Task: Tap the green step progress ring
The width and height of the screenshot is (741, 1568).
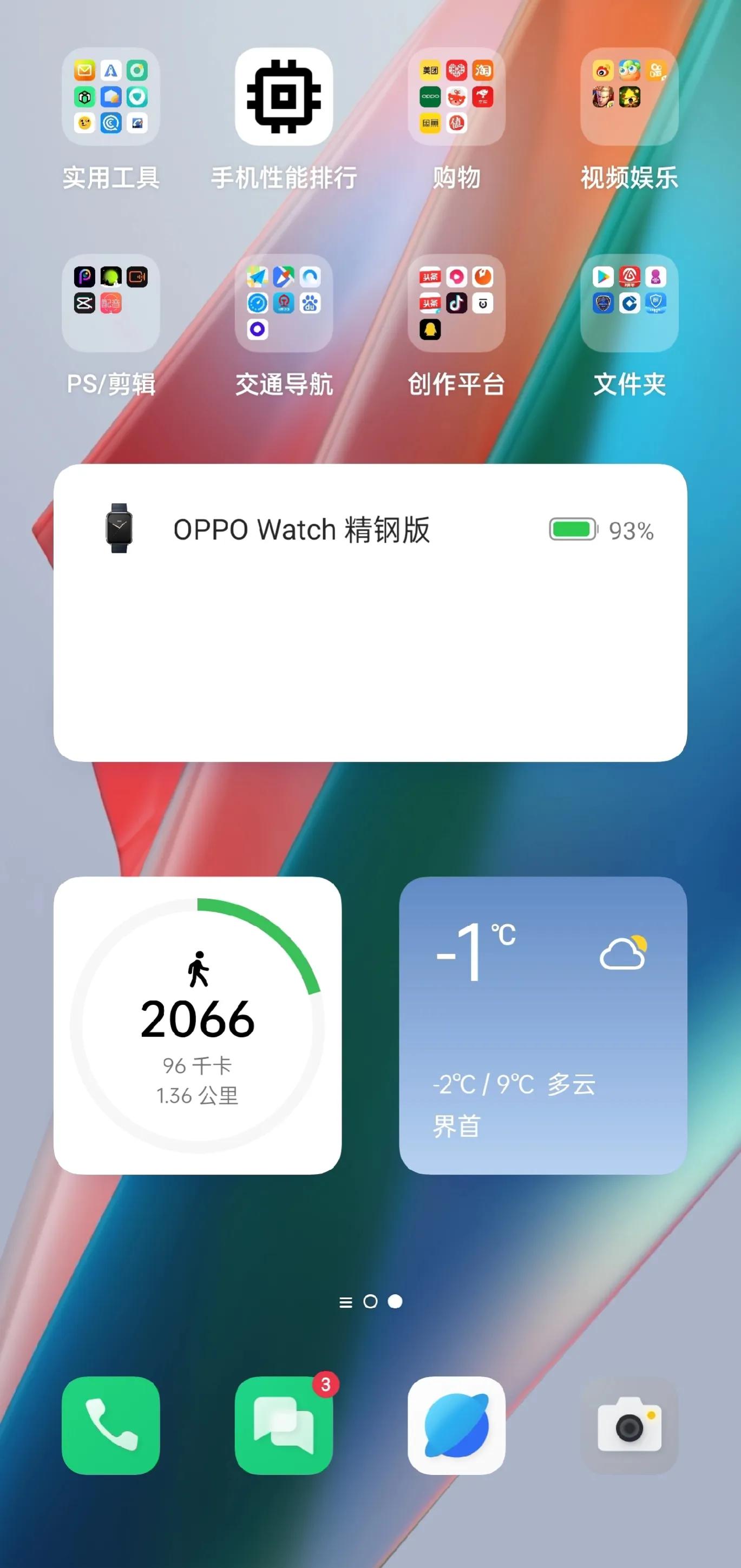Action: coord(198,1029)
